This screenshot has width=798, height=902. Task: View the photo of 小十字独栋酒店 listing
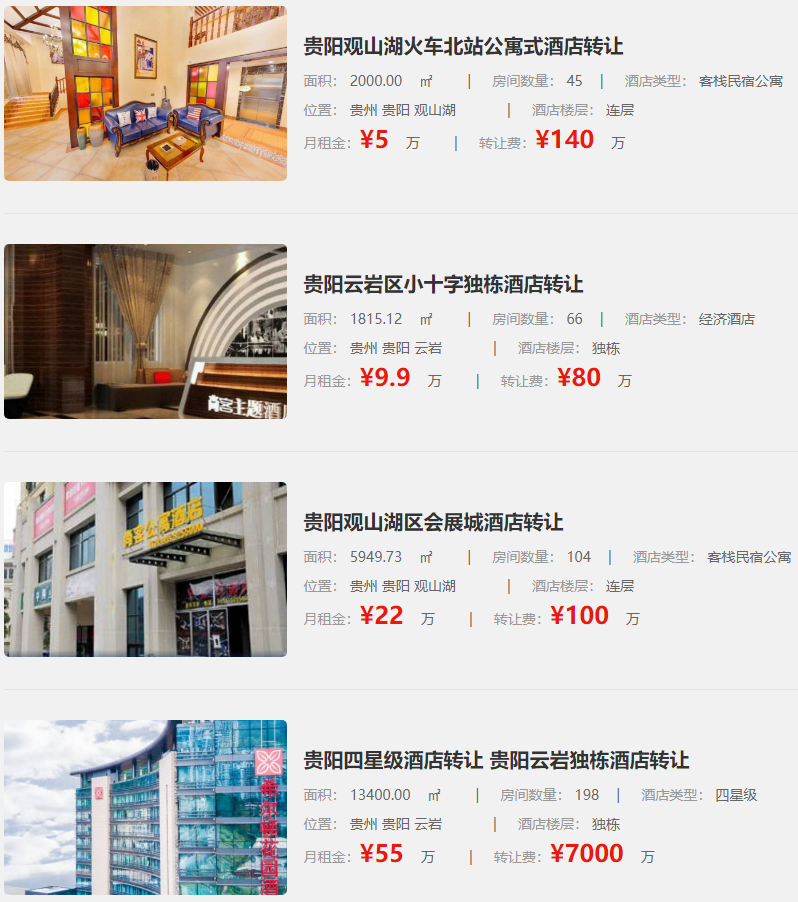click(x=145, y=331)
